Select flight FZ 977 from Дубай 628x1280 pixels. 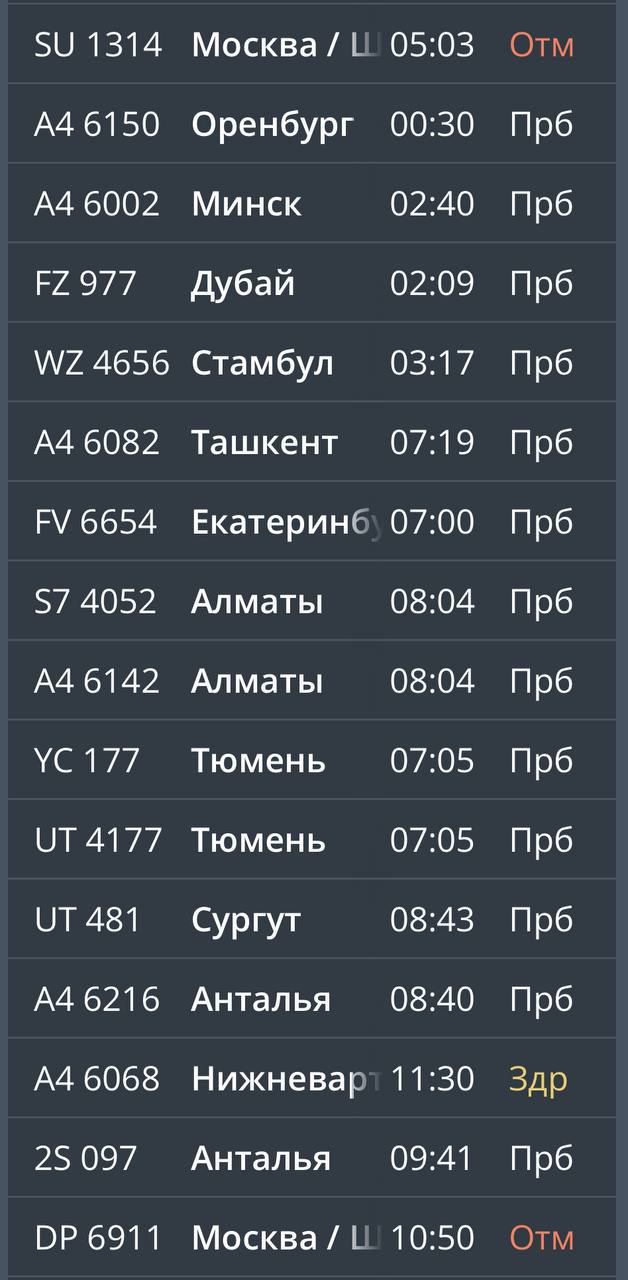point(312,283)
